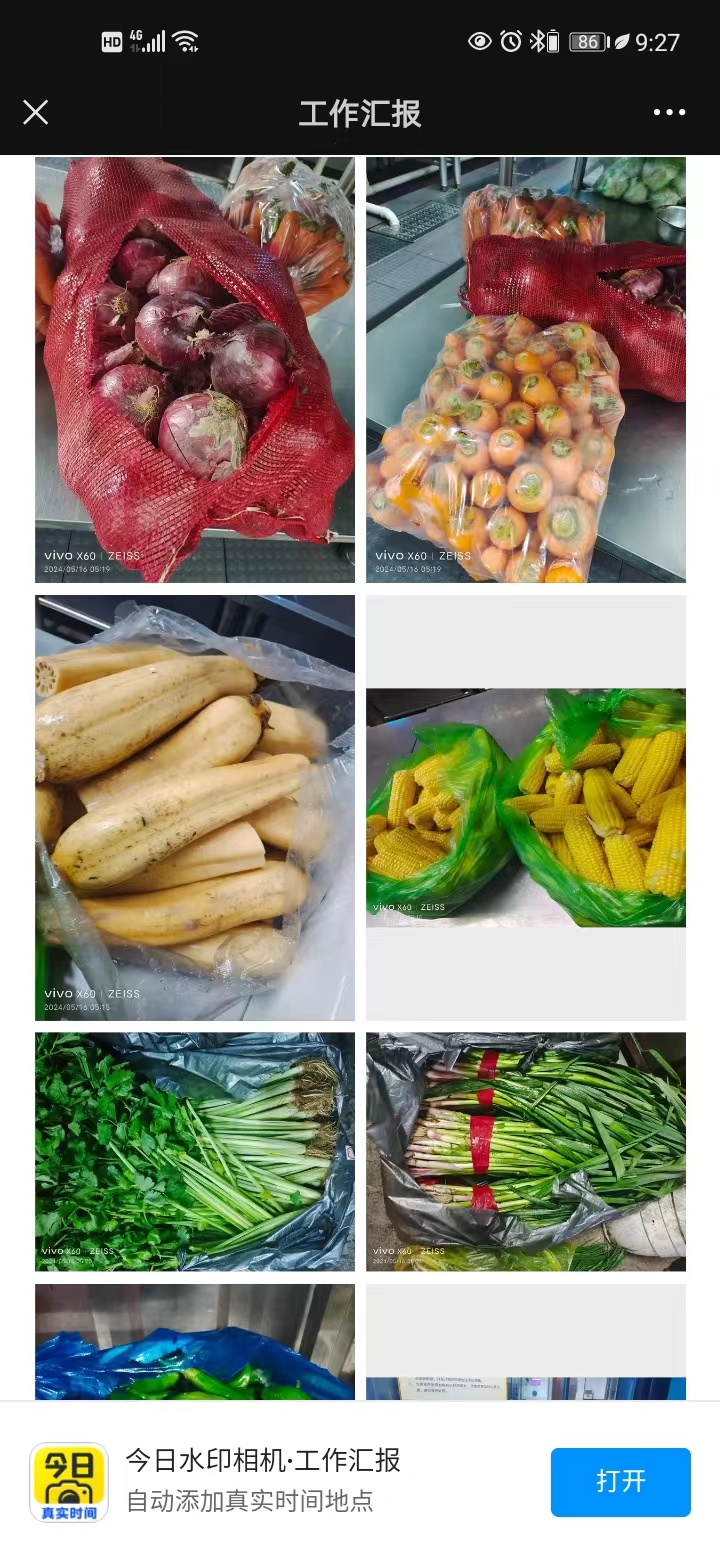Open the celery and cilantro photo
This screenshot has height=1560, width=720.
pyautogui.click(x=195, y=1151)
